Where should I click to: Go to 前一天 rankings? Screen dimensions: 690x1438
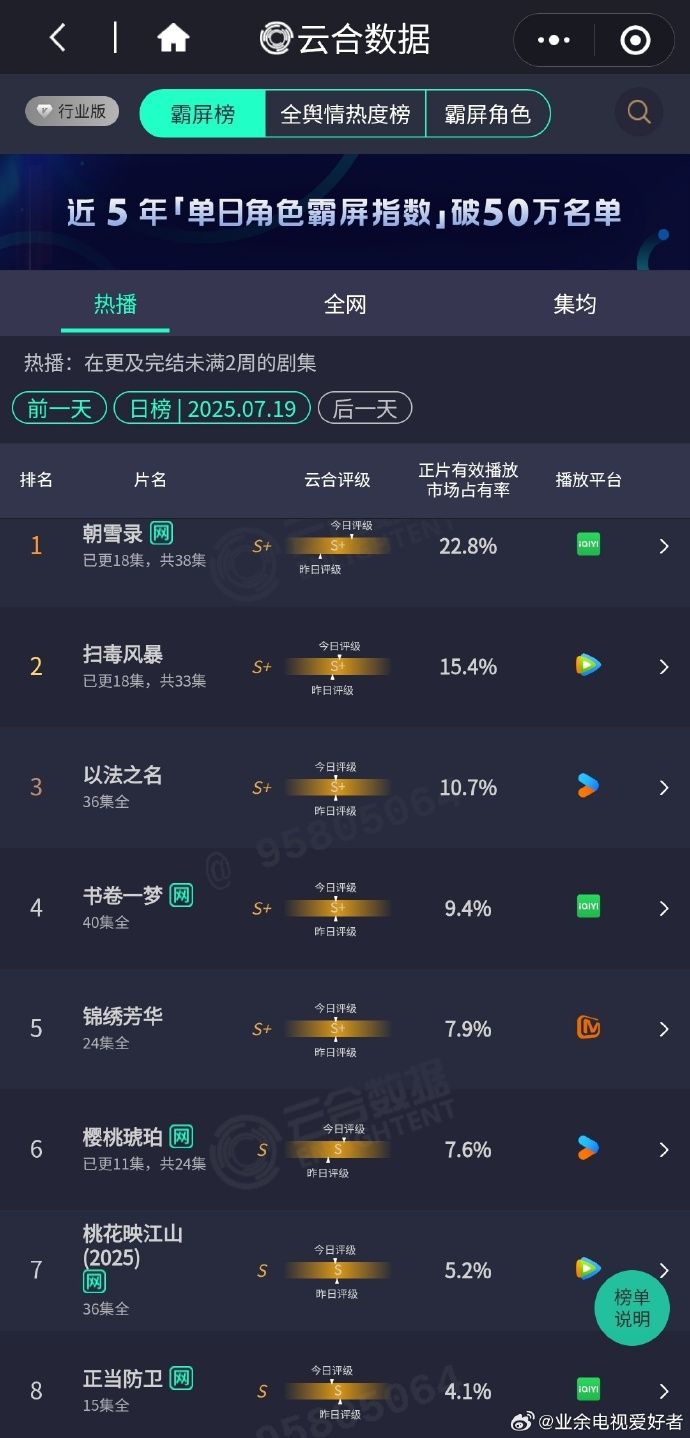[x=59, y=408]
